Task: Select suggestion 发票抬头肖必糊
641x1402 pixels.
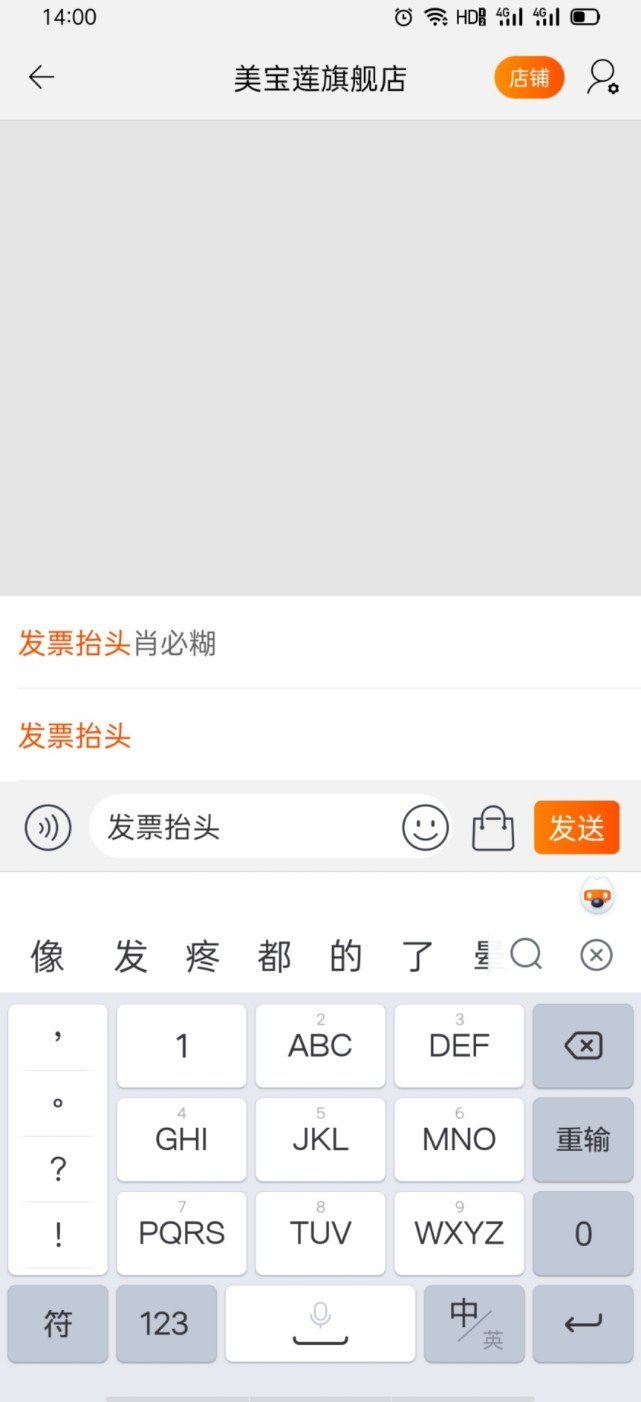Action: click(118, 643)
